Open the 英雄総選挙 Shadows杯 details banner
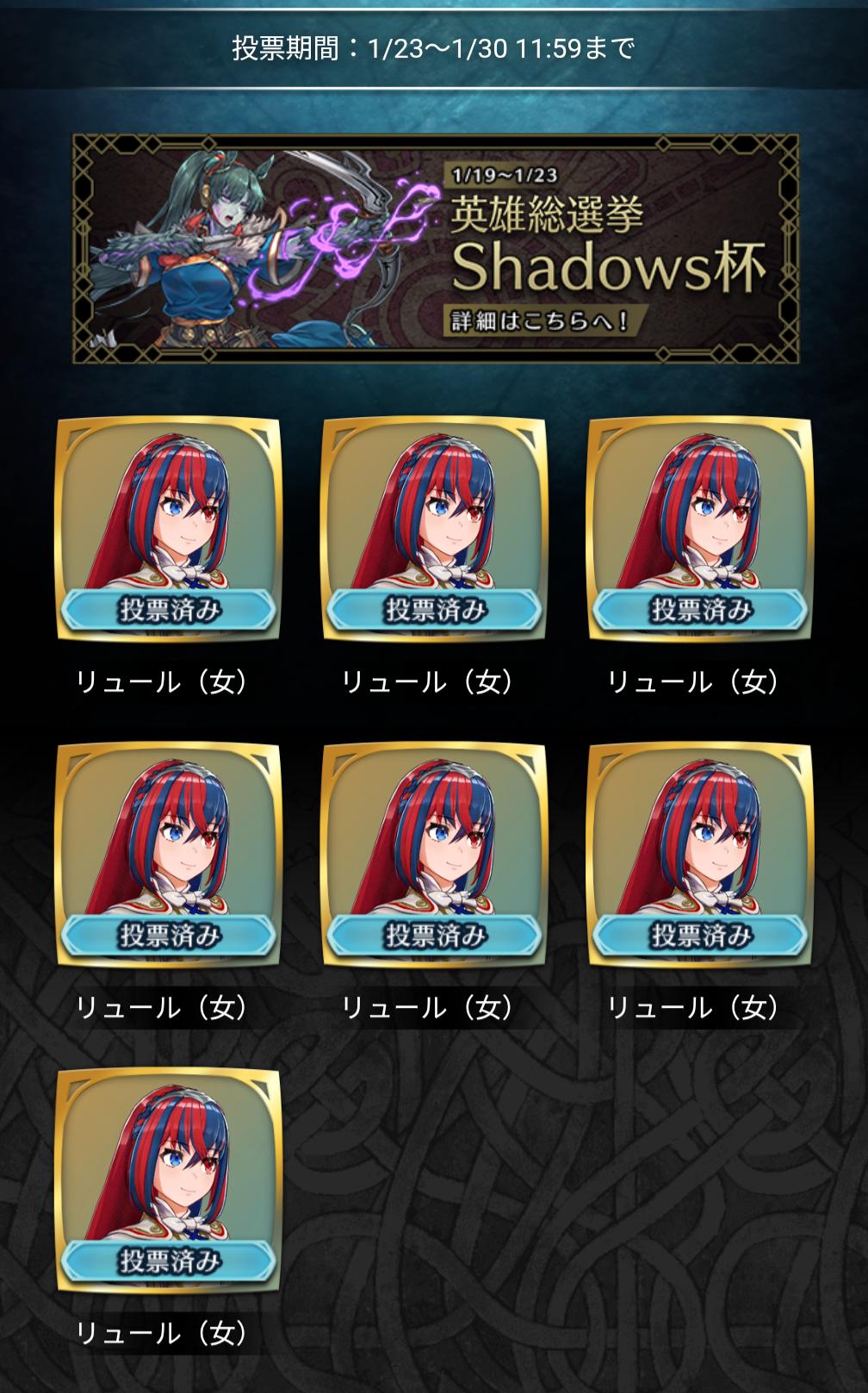The height and width of the screenshot is (1393, 868). point(435,249)
